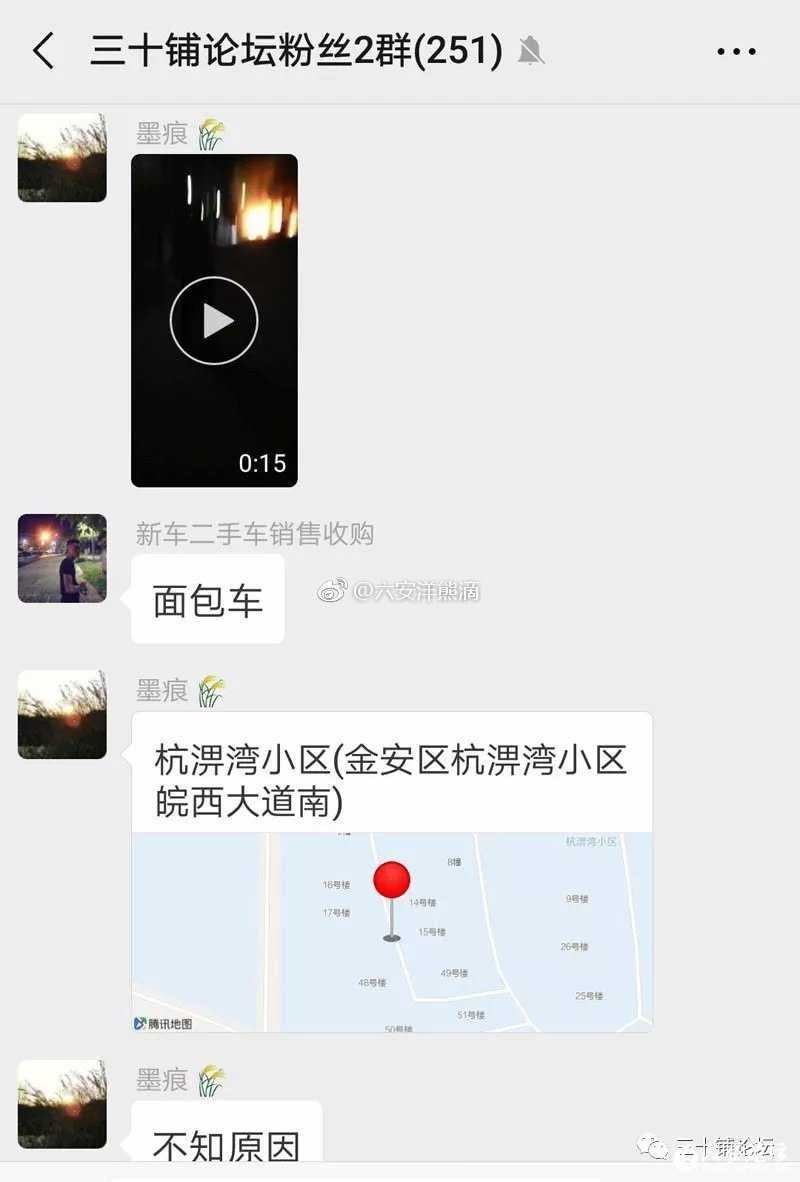Open the 杭淠湾小区 location card
800x1182 pixels.
click(x=392, y=870)
